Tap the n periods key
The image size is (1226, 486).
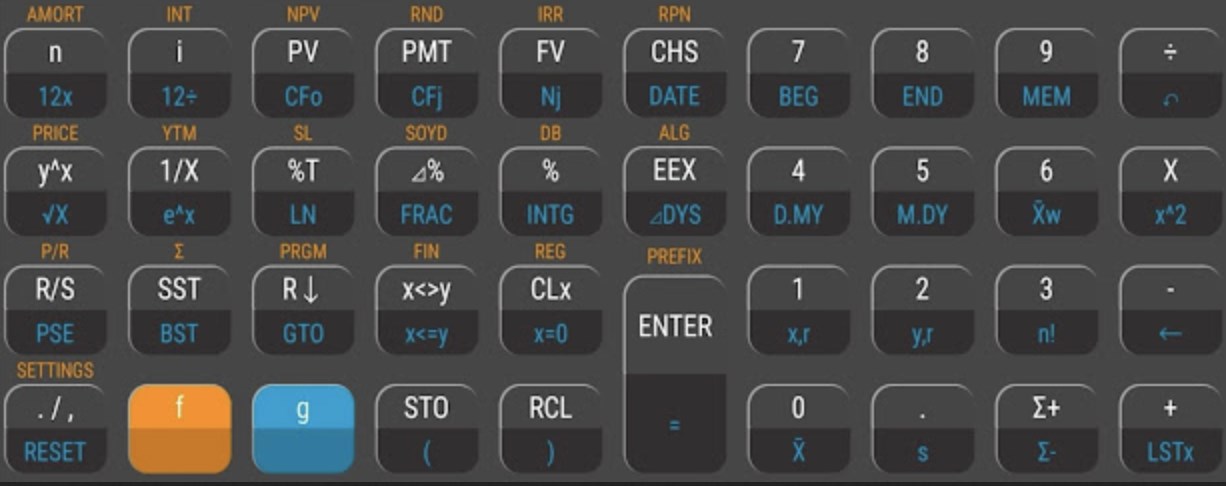point(55,53)
